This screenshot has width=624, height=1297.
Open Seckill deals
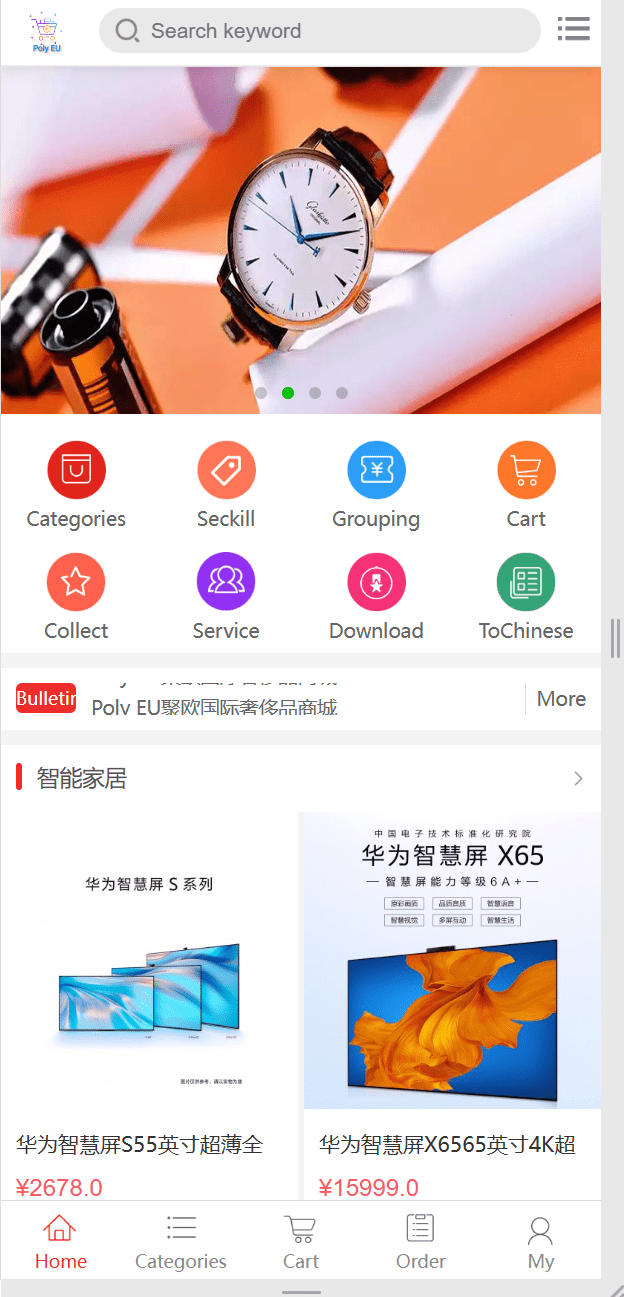[x=226, y=470]
